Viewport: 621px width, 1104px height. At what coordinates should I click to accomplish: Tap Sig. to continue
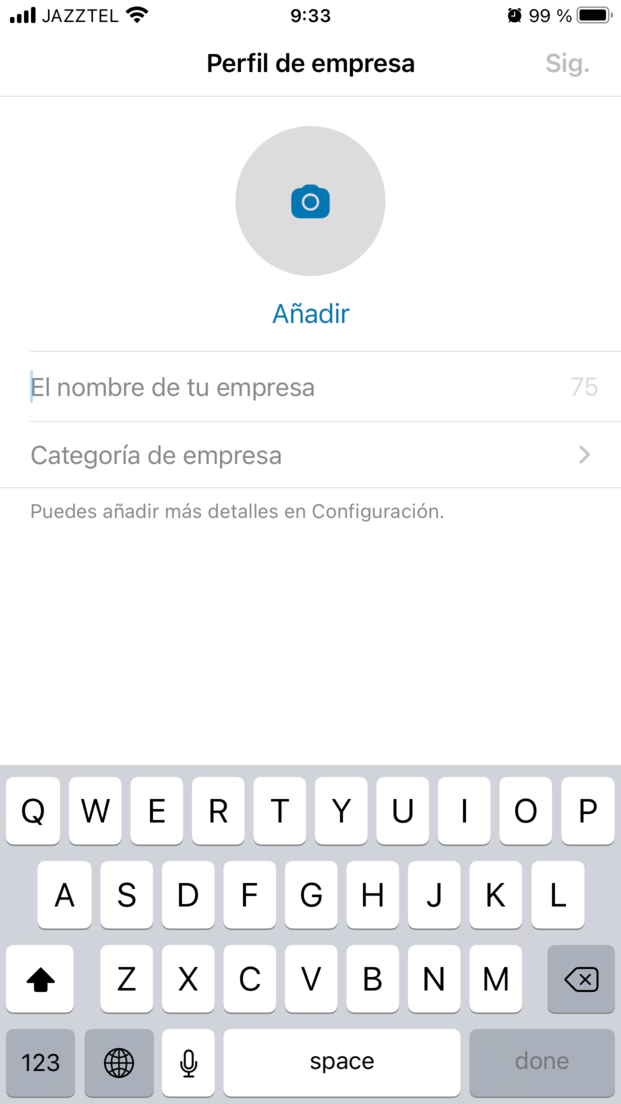click(567, 64)
